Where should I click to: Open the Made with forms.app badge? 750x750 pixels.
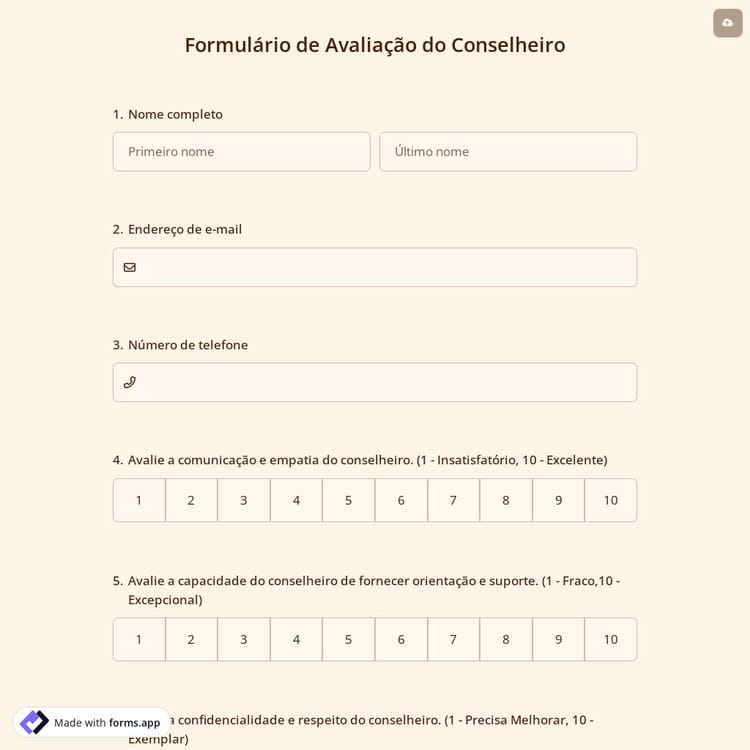(92, 722)
